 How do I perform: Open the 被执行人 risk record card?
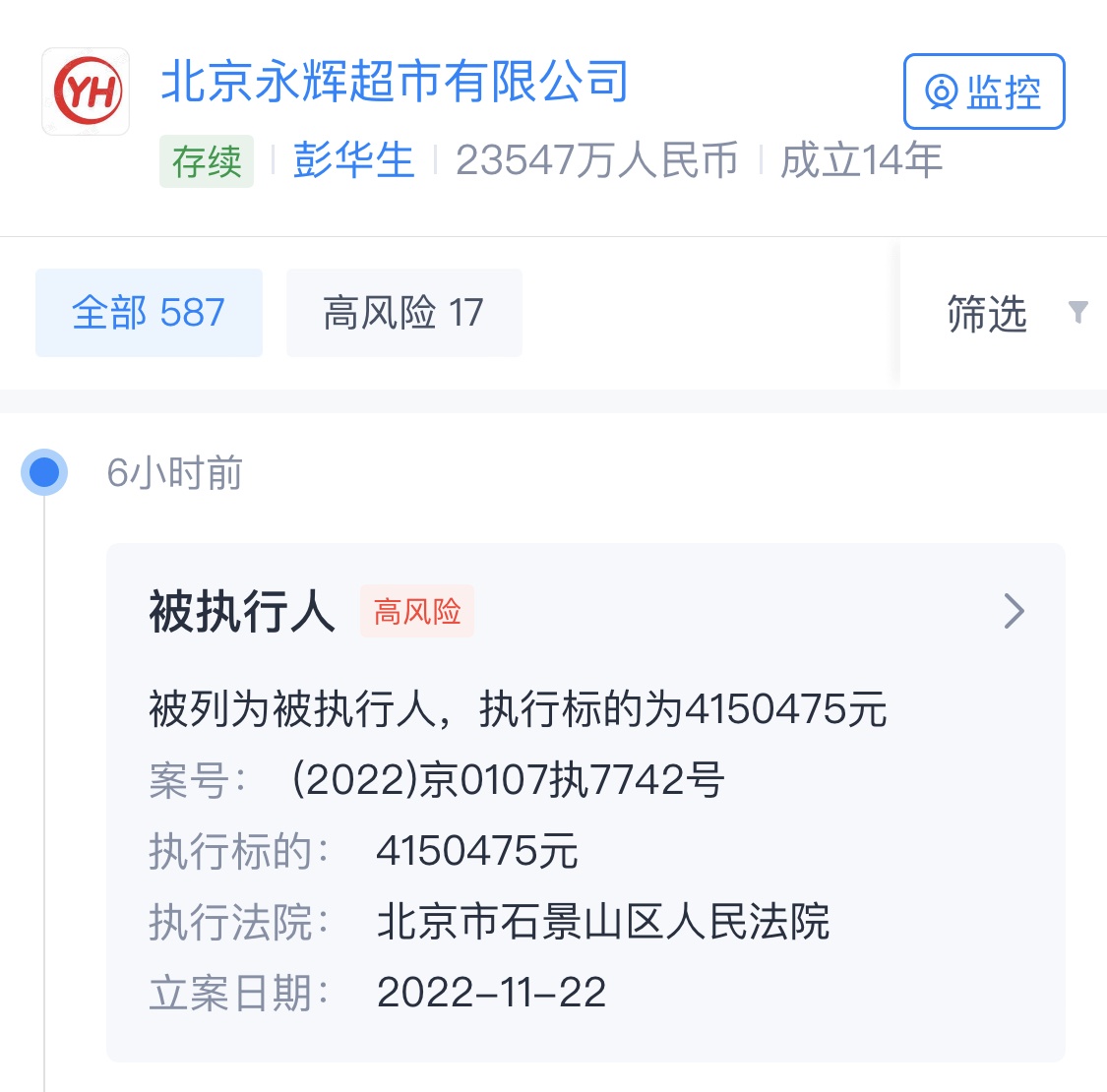tap(585, 801)
